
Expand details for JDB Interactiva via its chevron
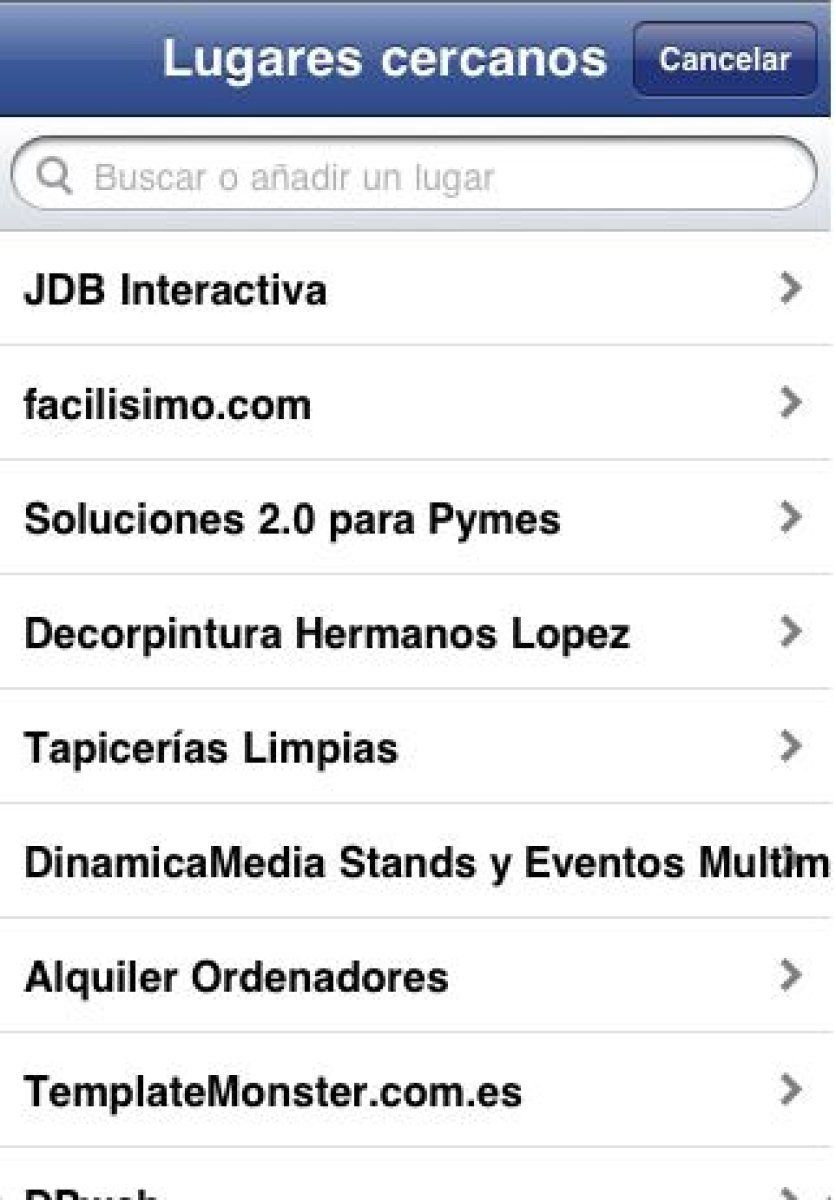coord(791,290)
